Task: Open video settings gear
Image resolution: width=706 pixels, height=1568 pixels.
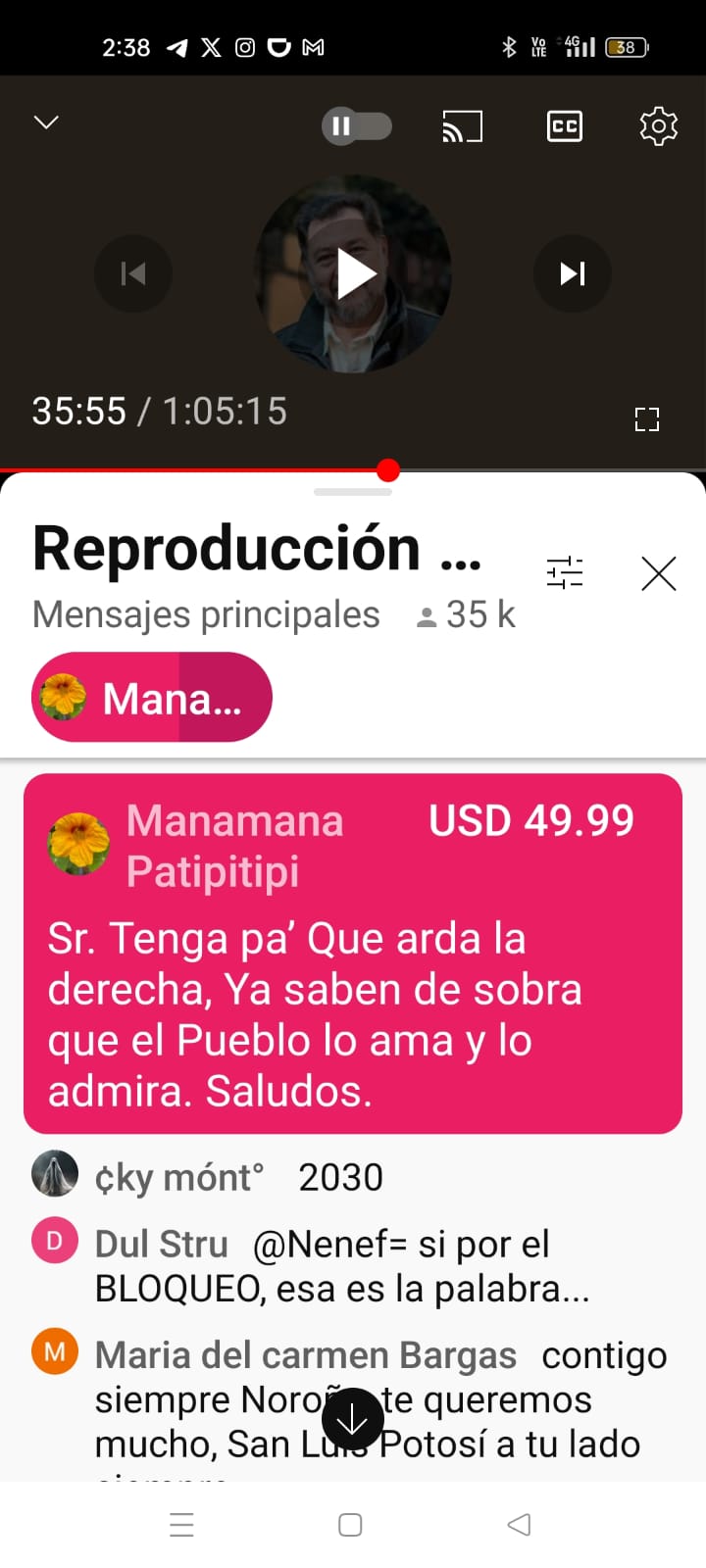Action: point(658,126)
